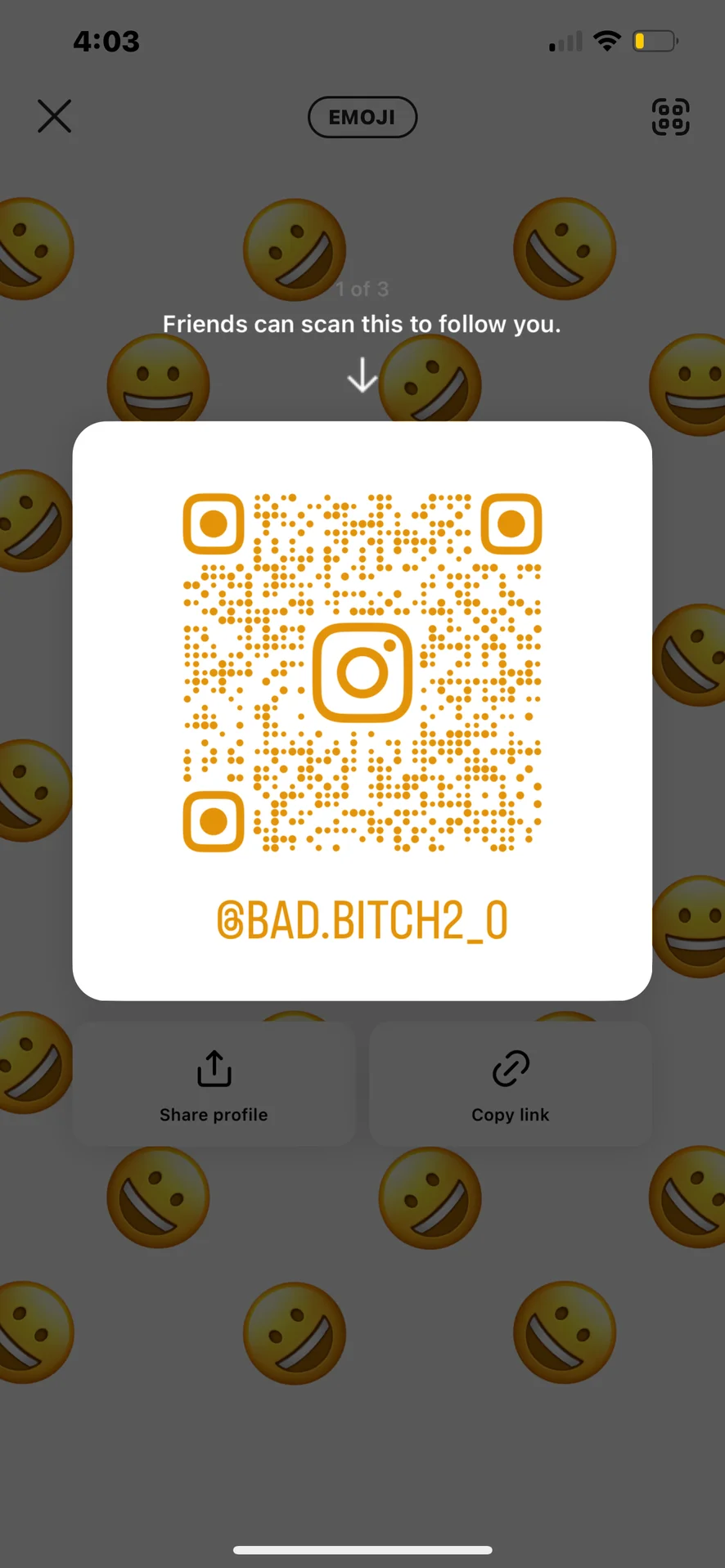Tap the EMOJI background style button

coord(362,117)
